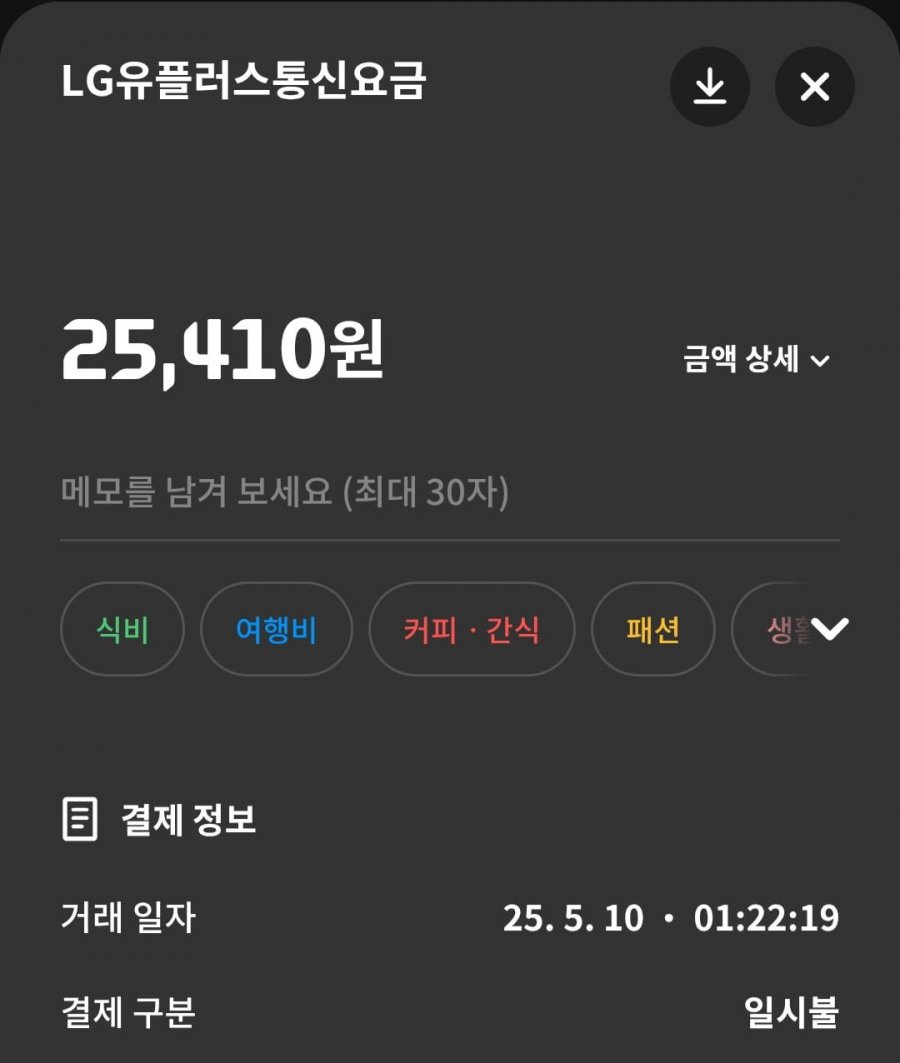This screenshot has width=900, height=1063.
Task: Pick the 커피 · 간식 category chip
Action: pos(472,629)
